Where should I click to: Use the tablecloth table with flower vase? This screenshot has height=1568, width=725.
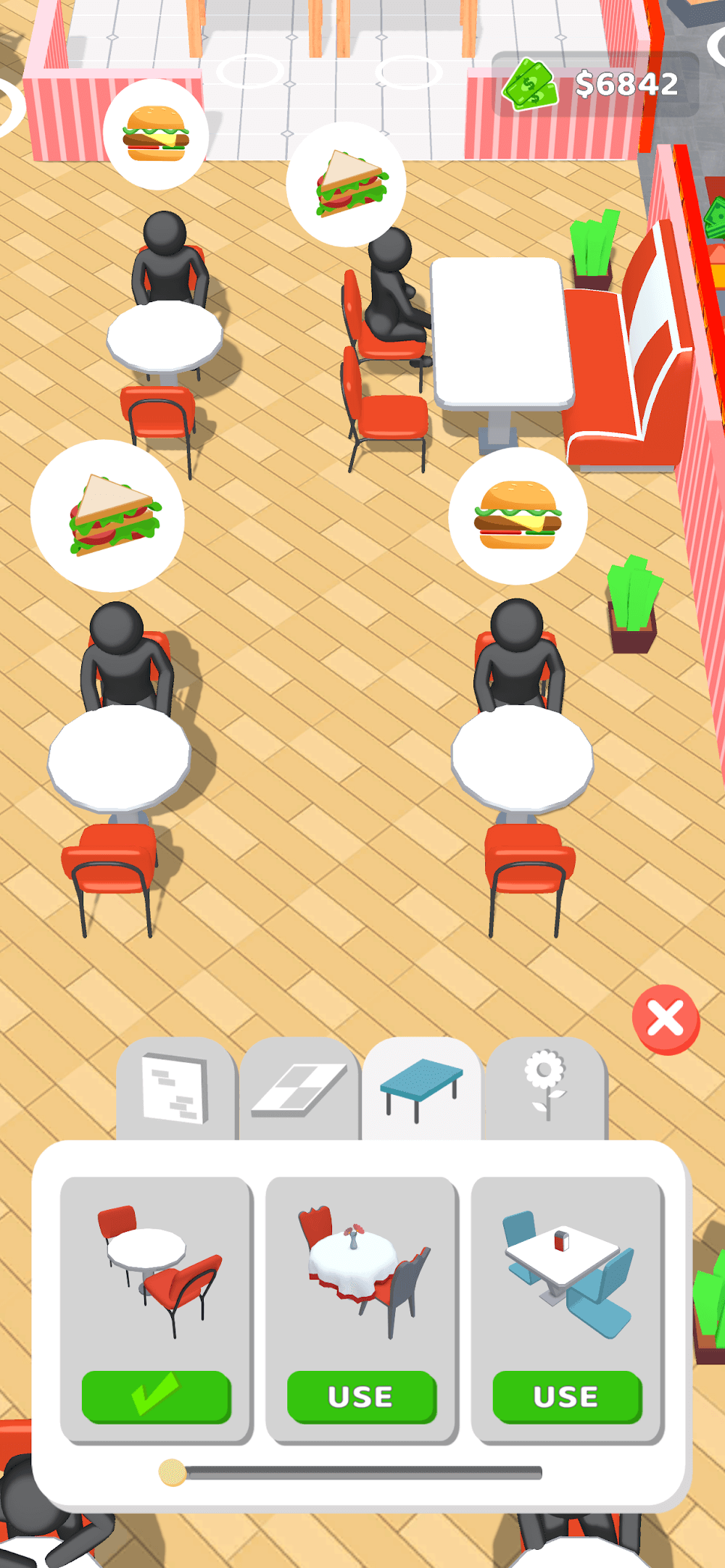[x=361, y=1396]
